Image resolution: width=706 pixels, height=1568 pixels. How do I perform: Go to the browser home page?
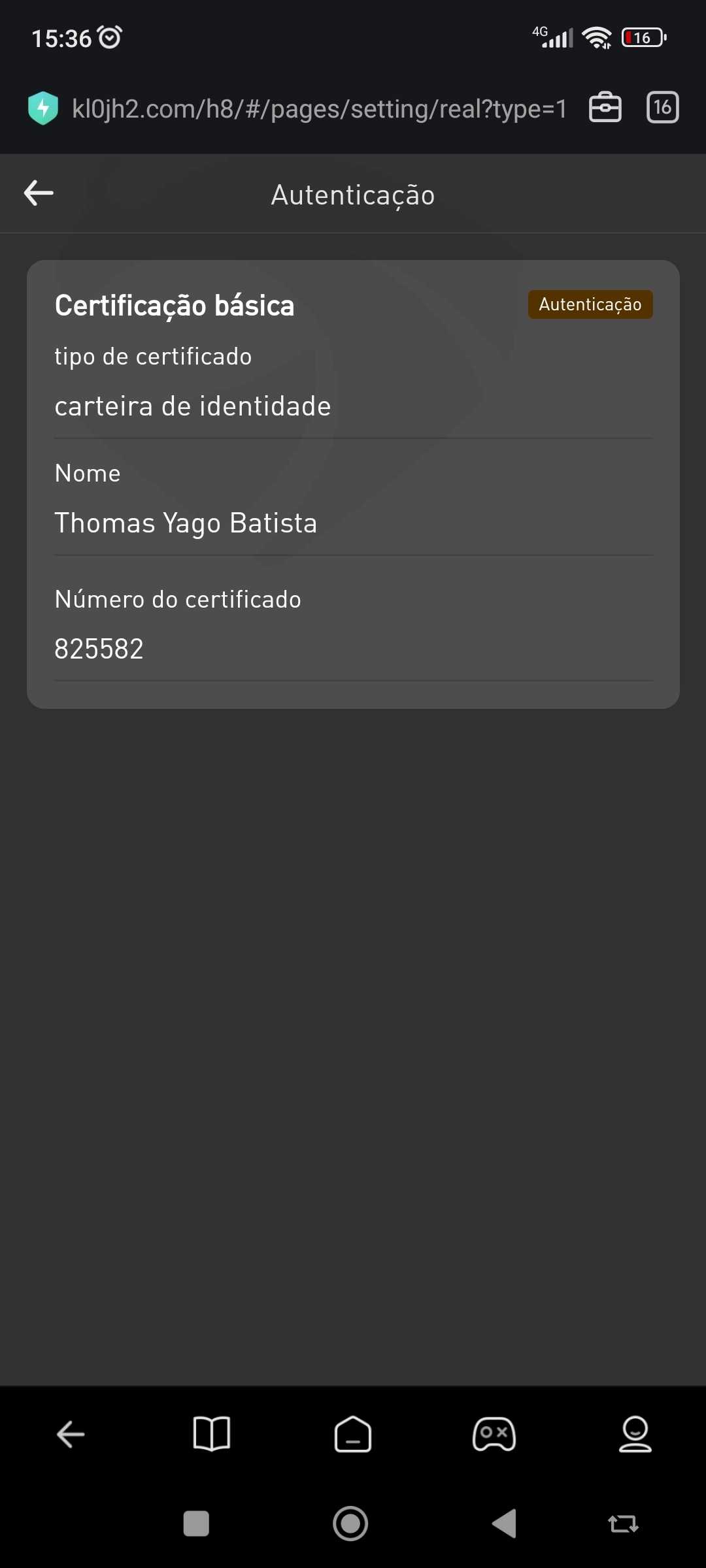tap(353, 1434)
